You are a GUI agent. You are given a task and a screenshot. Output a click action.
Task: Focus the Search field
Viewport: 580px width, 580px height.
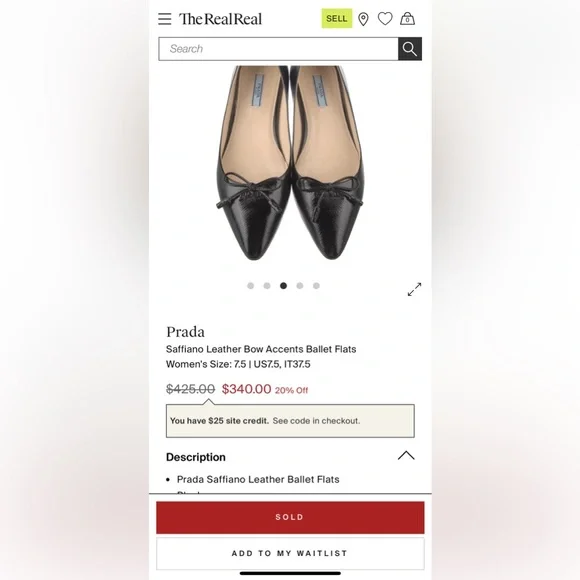click(x=279, y=49)
